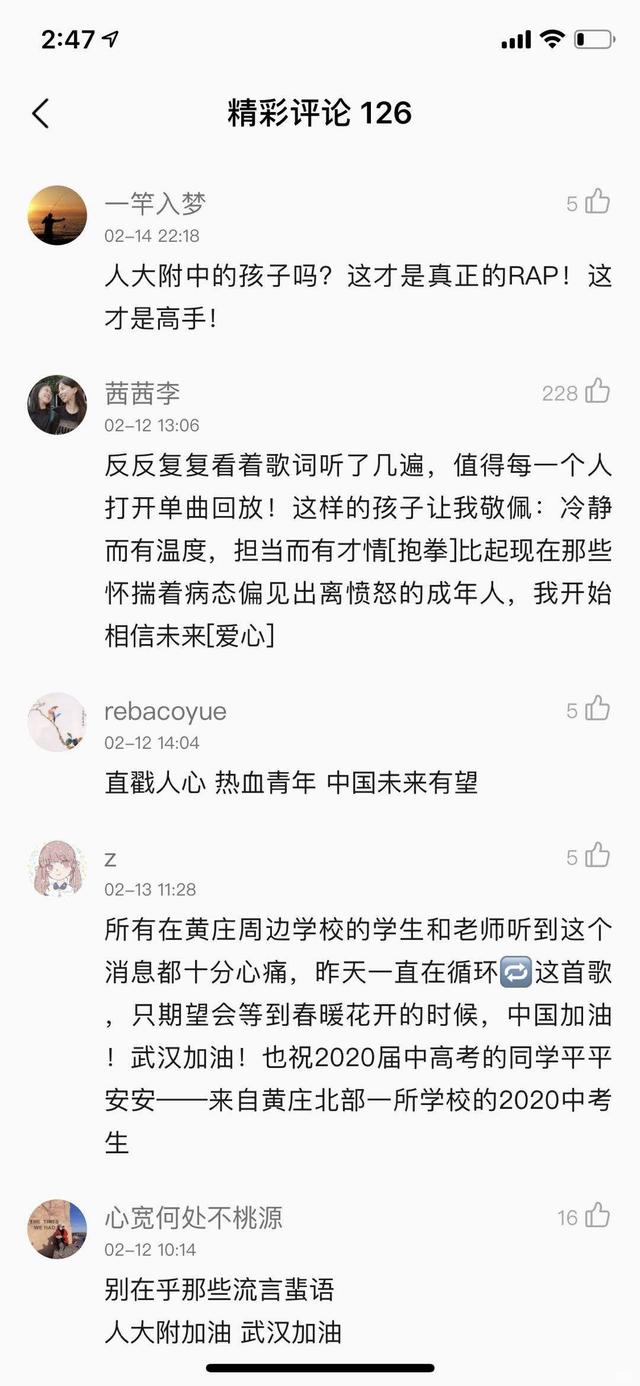Go back using the top-left arrow
The image size is (640, 1386).
tap(41, 114)
